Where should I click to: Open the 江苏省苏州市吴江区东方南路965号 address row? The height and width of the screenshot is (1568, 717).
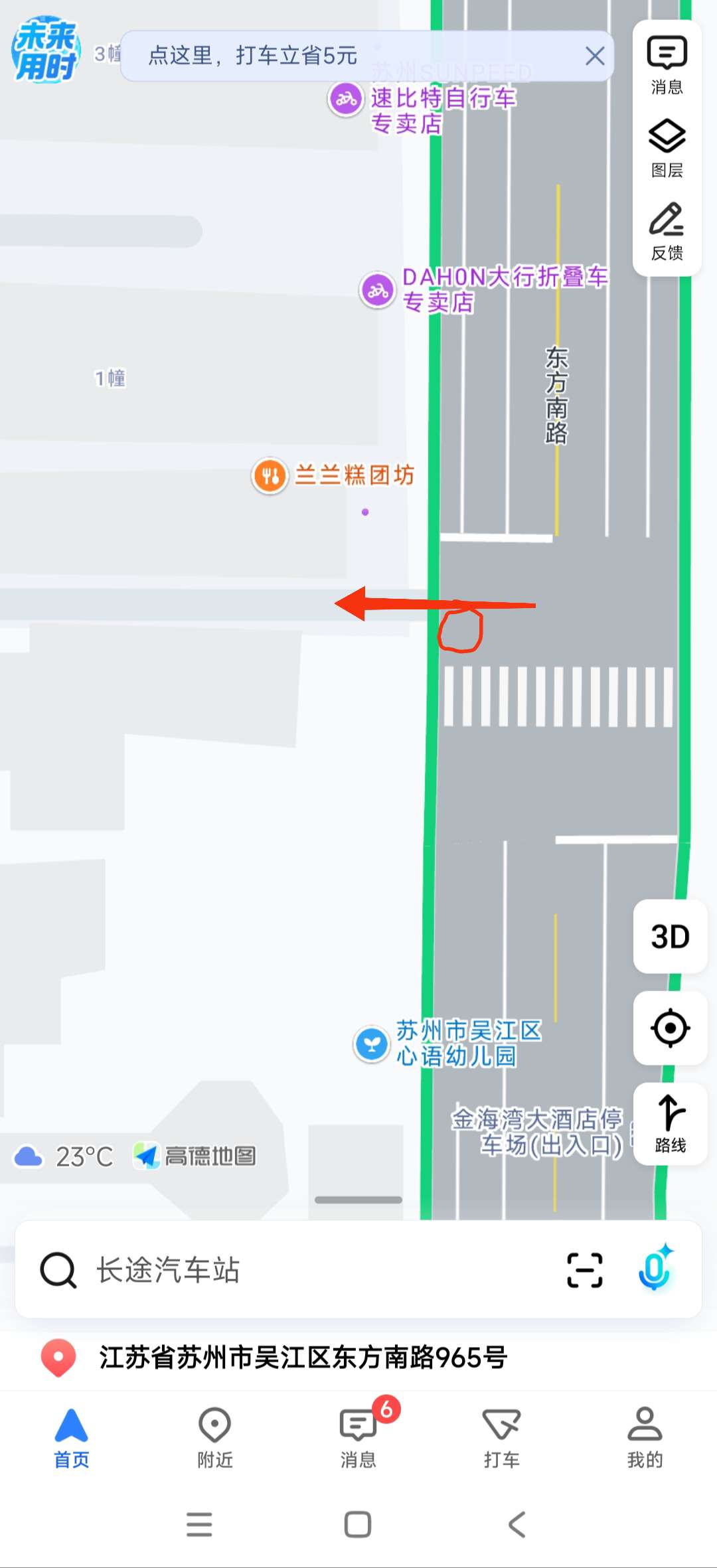pyautogui.click(x=303, y=1358)
